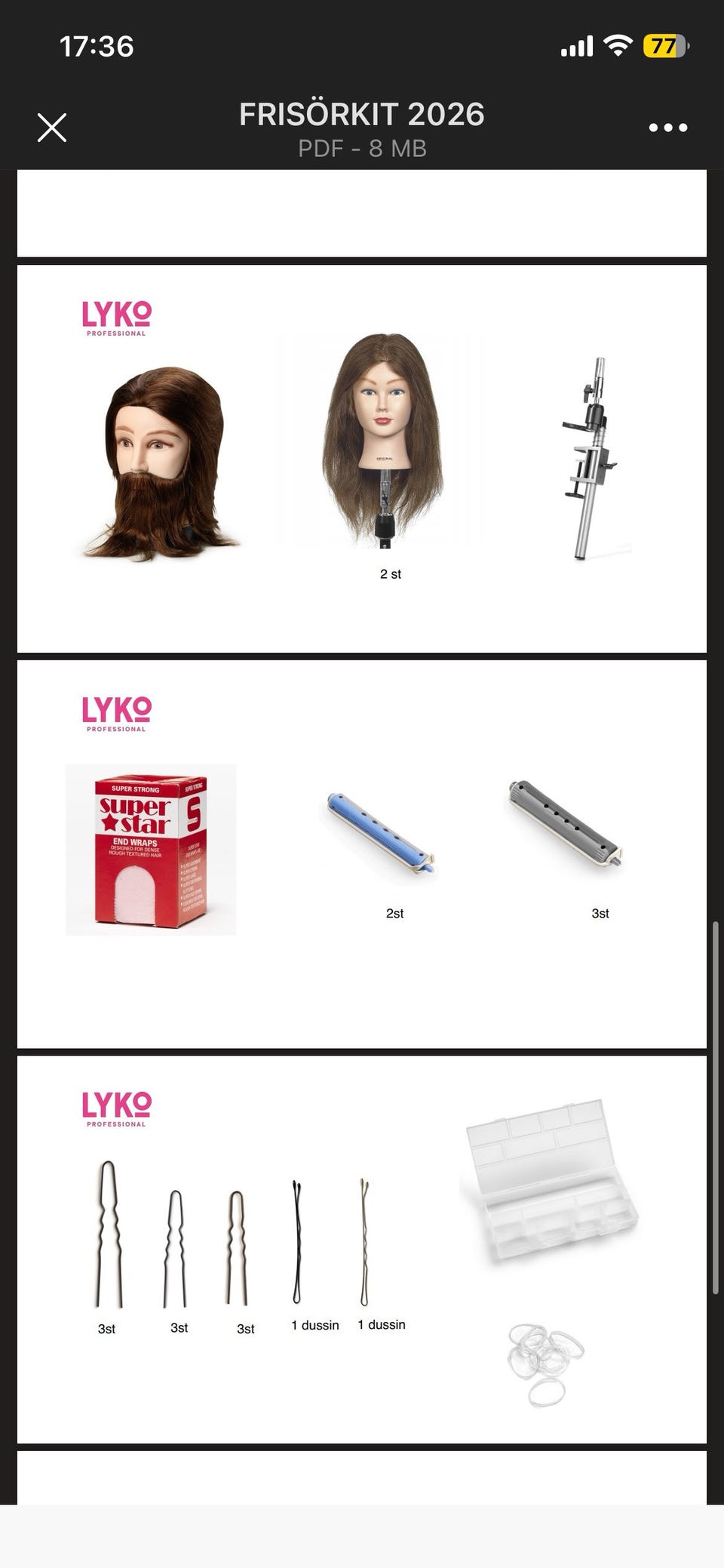Close the FRISÖRKIT 2026 PDF viewer
This screenshot has height=1568, width=724.
[52, 128]
